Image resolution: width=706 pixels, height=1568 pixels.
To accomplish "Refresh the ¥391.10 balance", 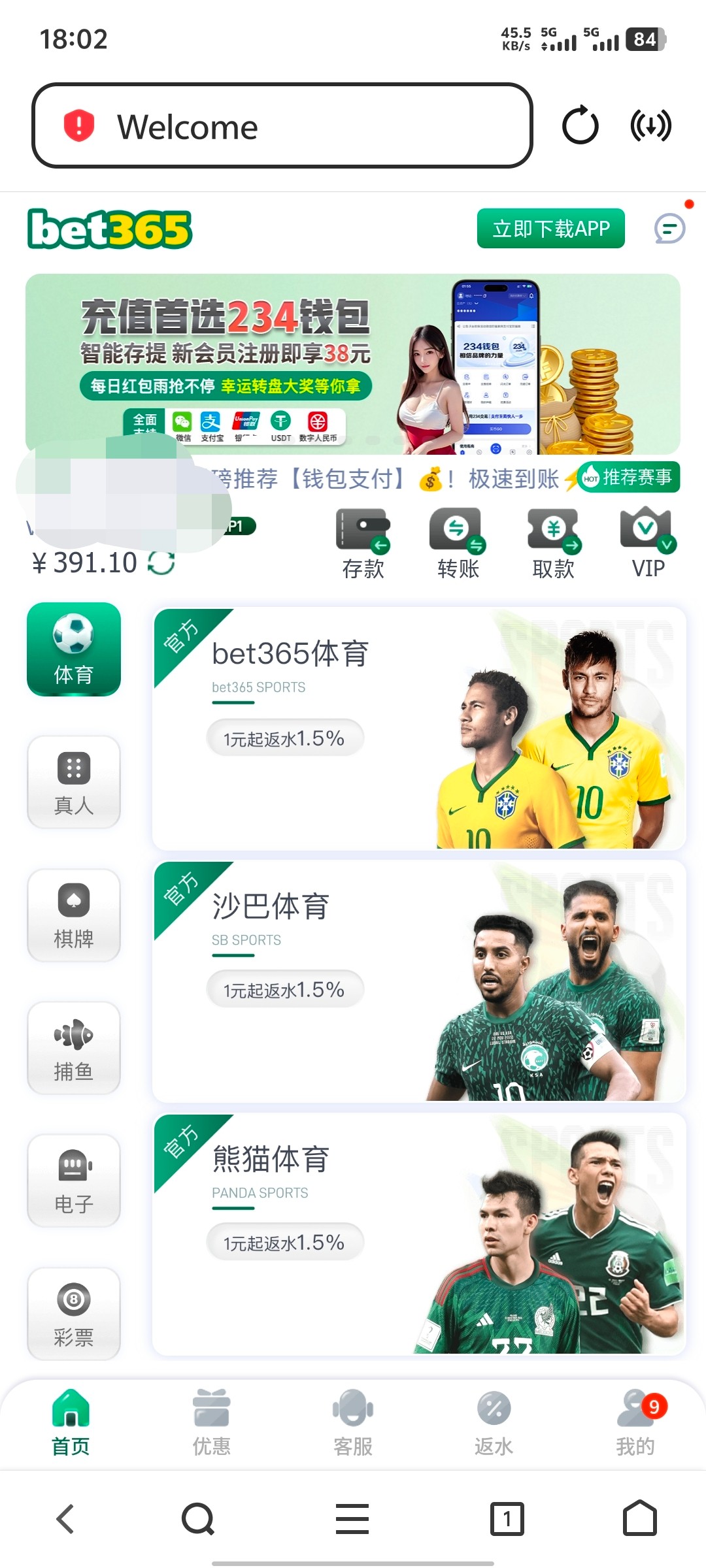I will 161,563.
